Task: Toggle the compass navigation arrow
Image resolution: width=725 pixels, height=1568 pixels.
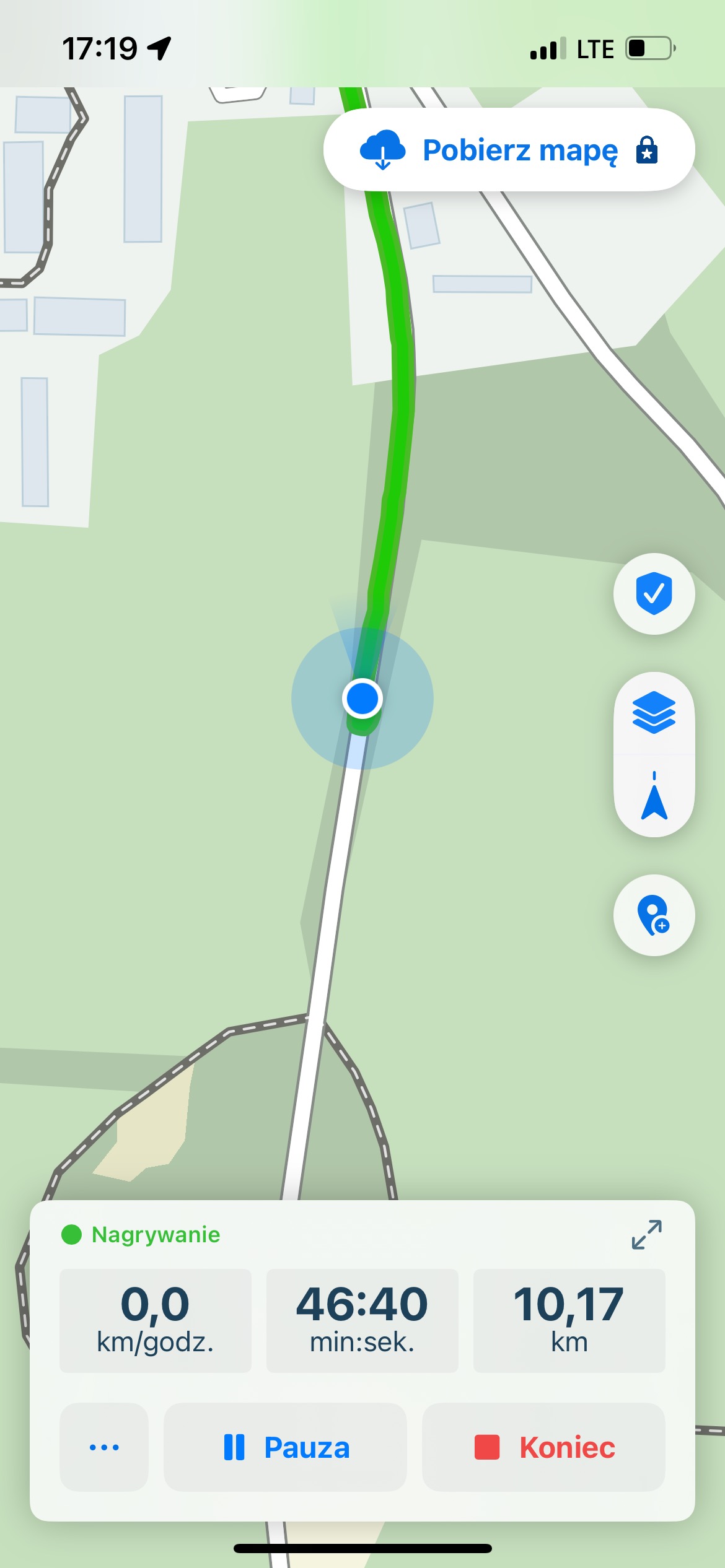Action: pyautogui.click(x=654, y=797)
